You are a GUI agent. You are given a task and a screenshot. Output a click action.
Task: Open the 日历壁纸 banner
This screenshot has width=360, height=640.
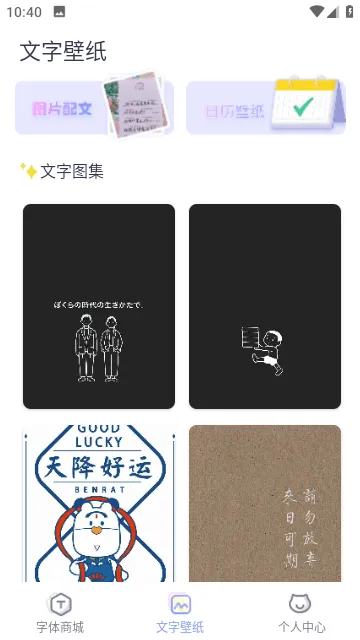click(266, 108)
